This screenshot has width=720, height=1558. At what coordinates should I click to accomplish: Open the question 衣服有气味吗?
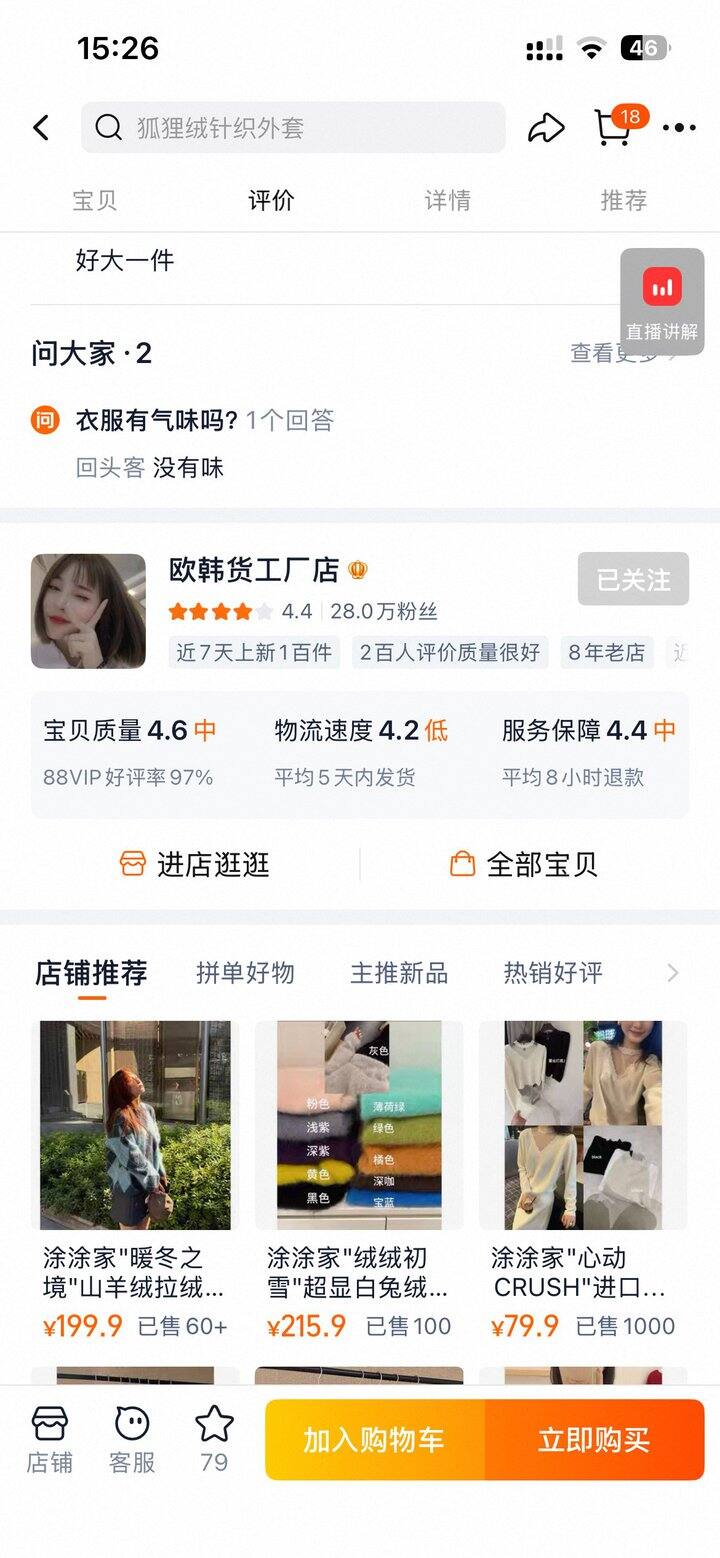pyautogui.click(x=157, y=421)
